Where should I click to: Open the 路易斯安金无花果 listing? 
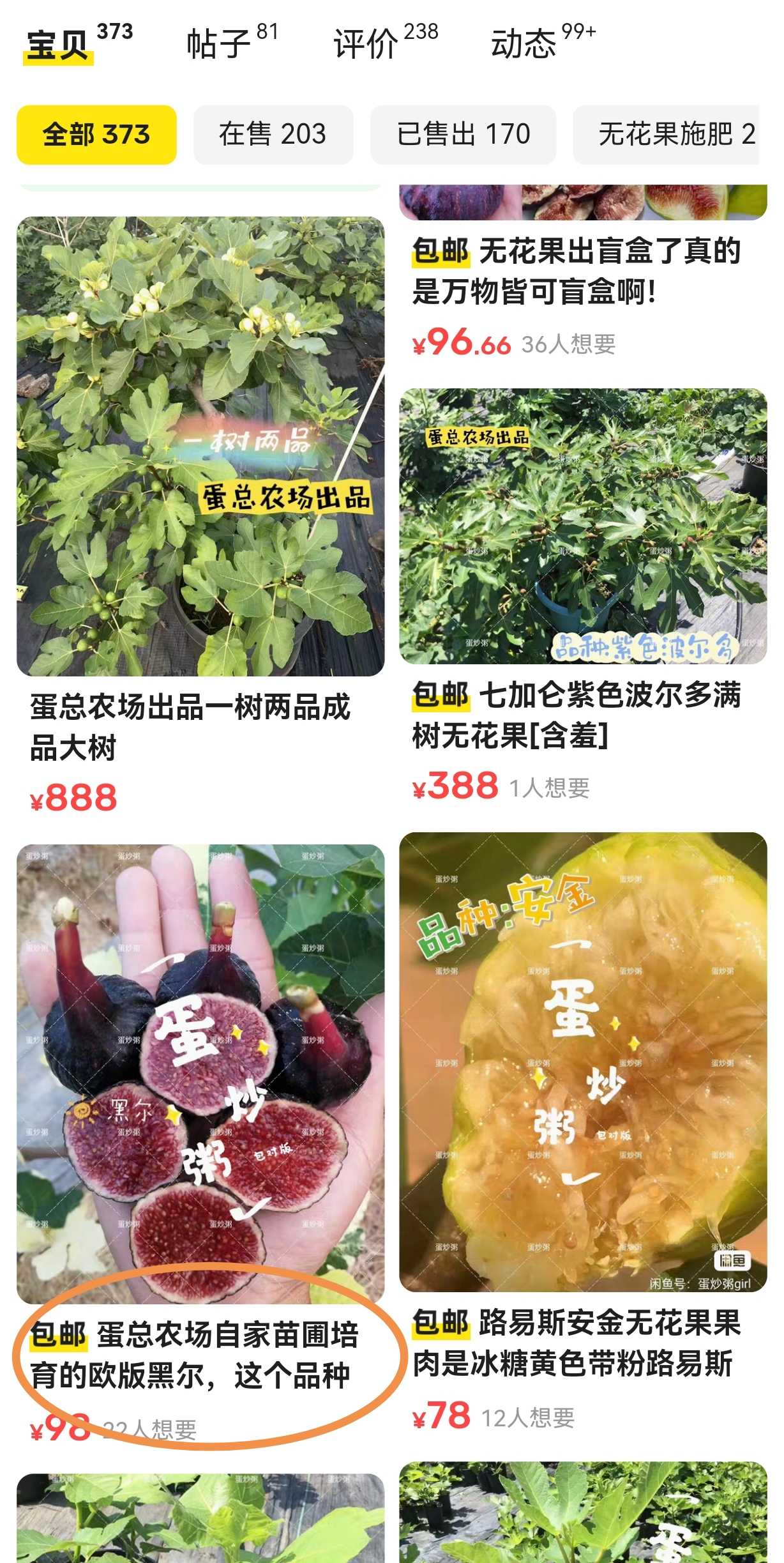(x=583, y=1131)
